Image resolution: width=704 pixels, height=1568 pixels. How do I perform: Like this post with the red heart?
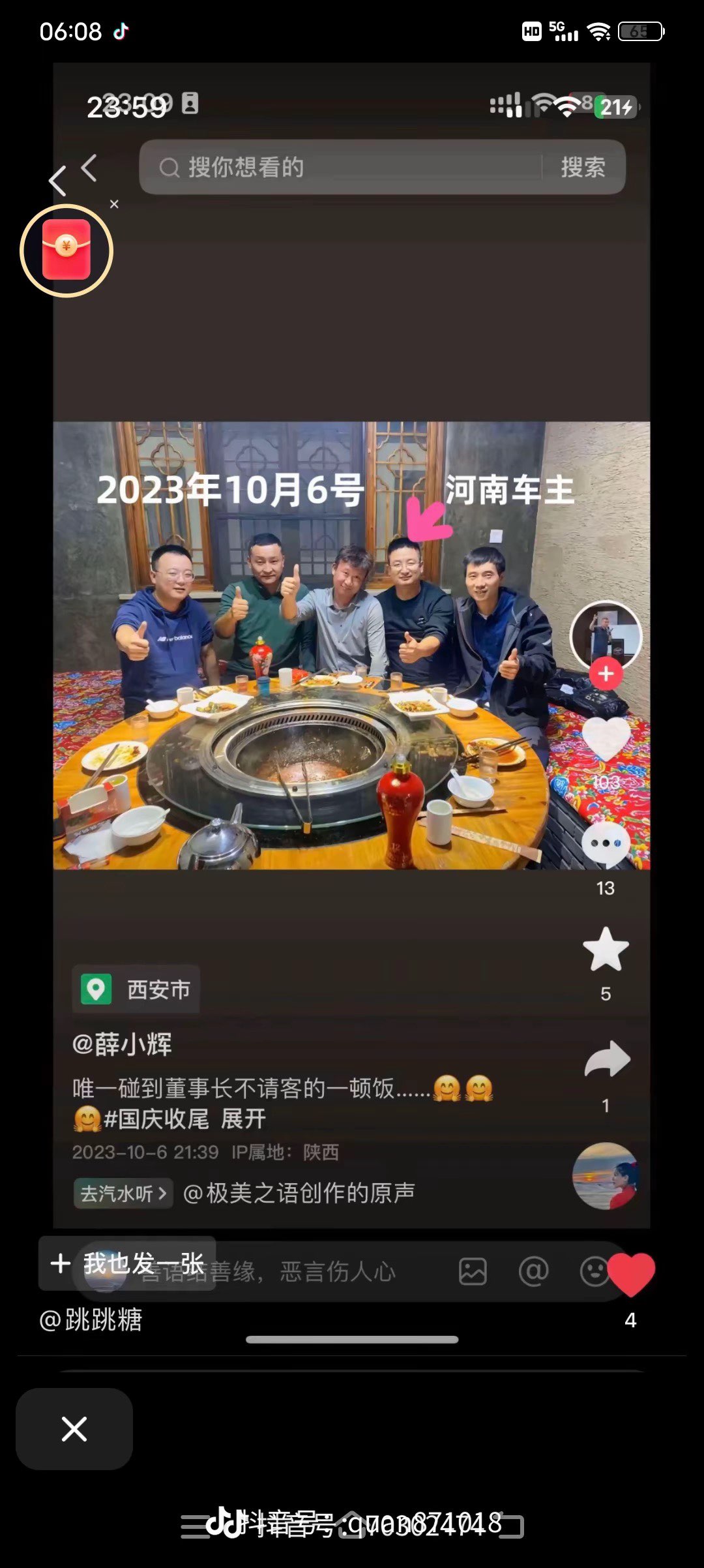[x=630, y=1273]
